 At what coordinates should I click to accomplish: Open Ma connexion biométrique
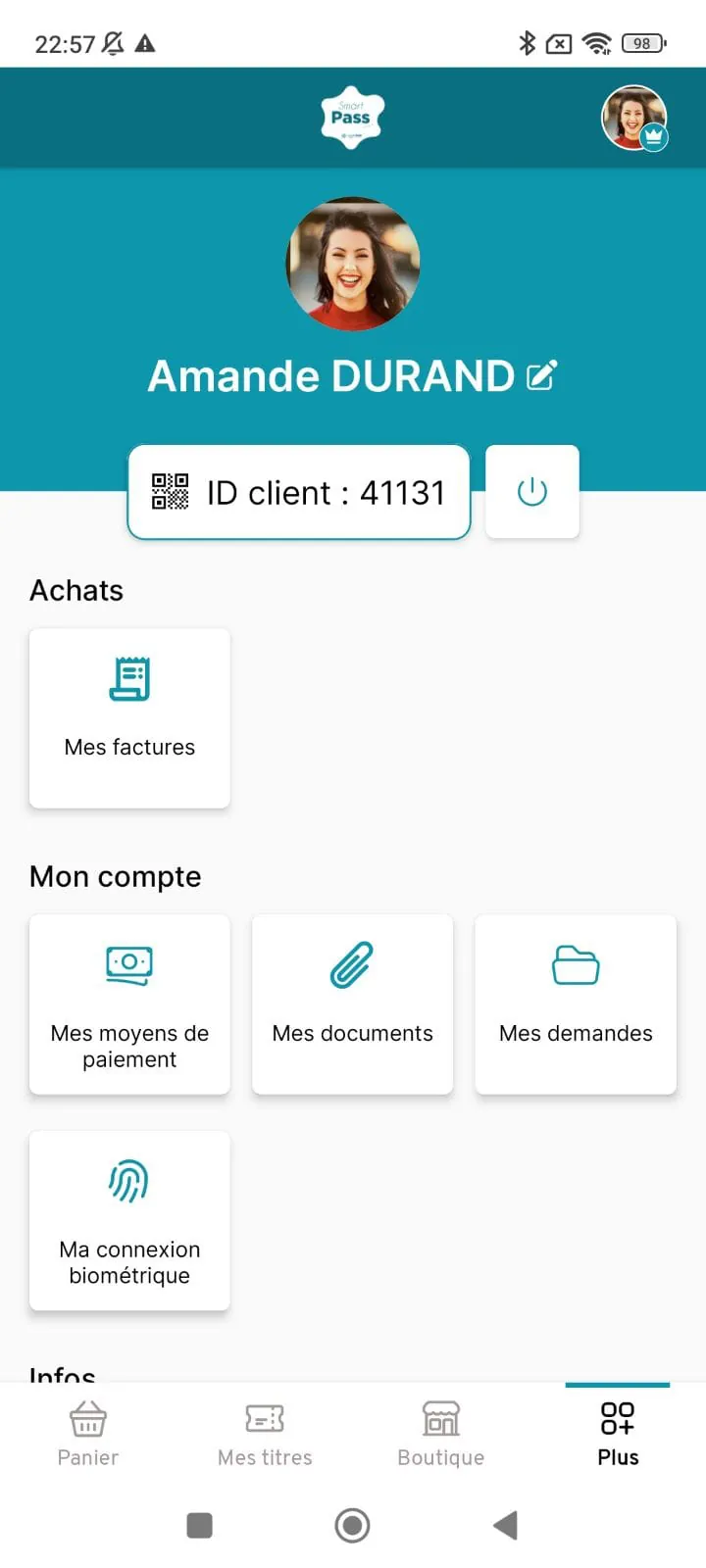click(129, 1220)
